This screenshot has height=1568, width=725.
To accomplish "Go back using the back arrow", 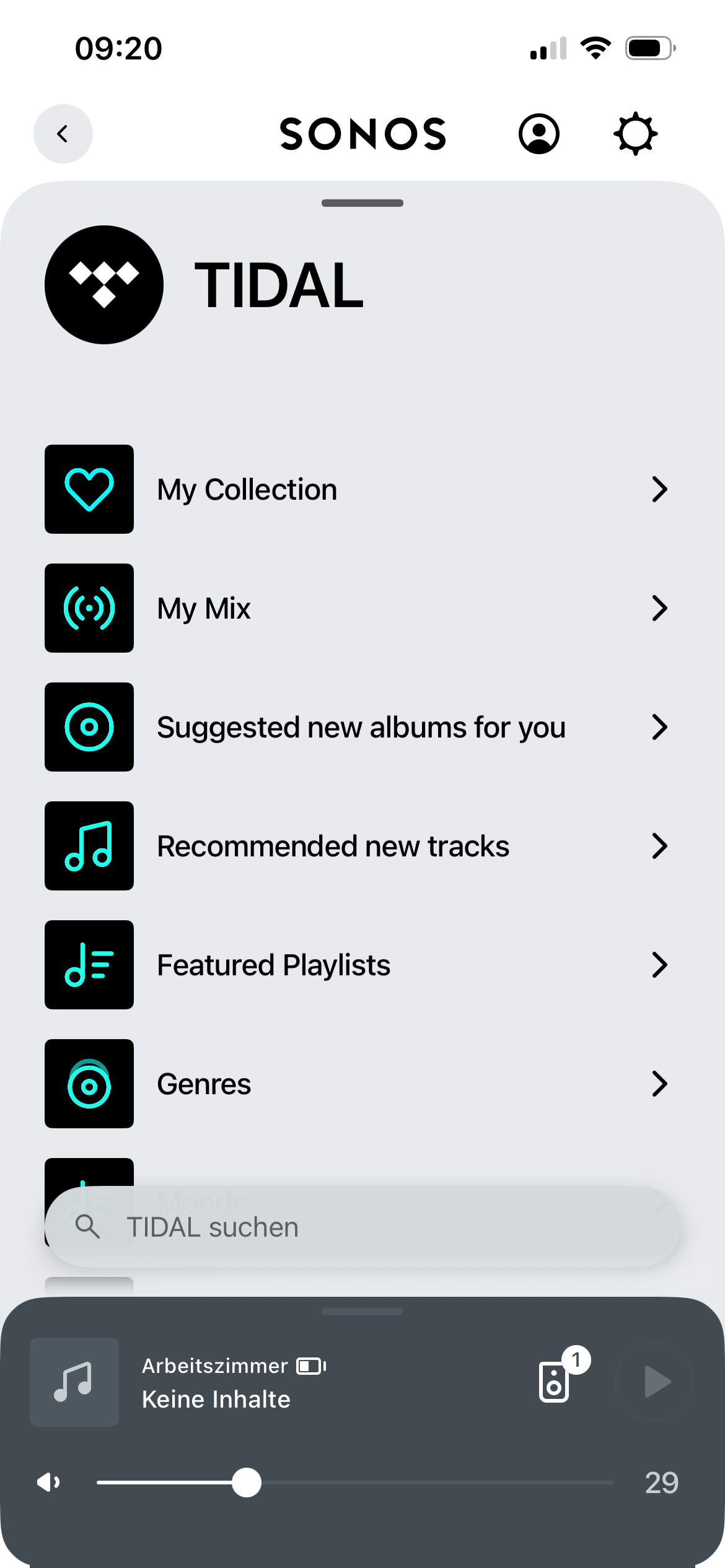I will coord(63,134).
